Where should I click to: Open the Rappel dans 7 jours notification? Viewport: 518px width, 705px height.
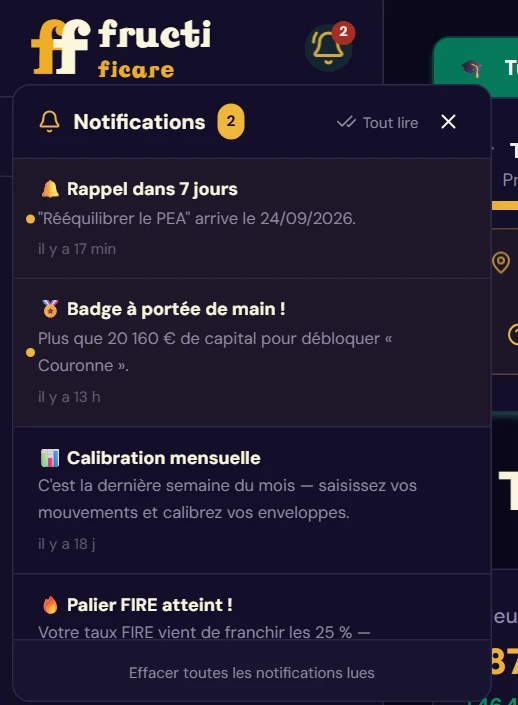pos(252,219)
